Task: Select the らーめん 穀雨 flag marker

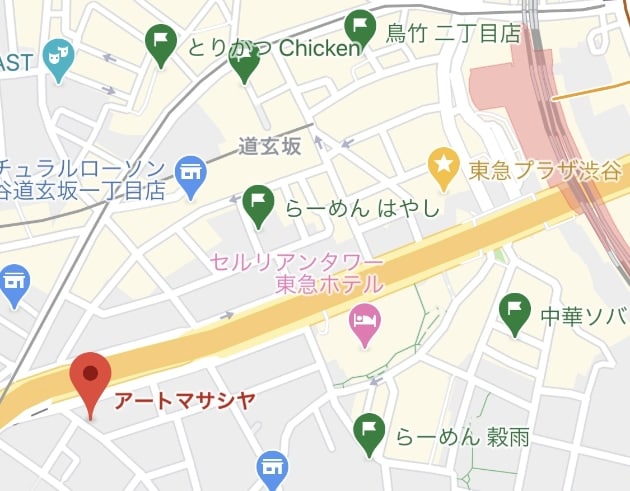Action: (370, 432)
